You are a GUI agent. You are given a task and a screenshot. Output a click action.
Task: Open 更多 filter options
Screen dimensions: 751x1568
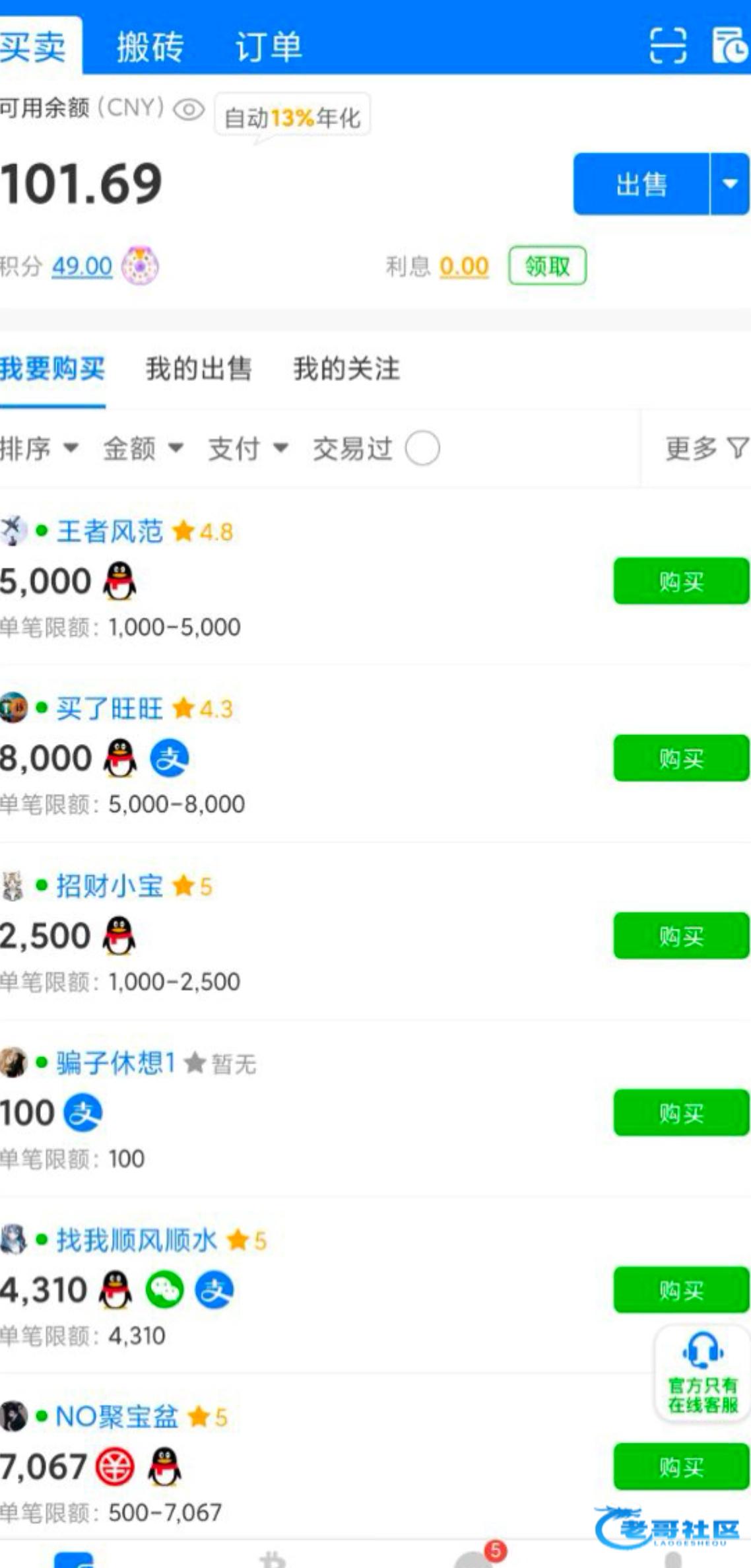point(706,448)
